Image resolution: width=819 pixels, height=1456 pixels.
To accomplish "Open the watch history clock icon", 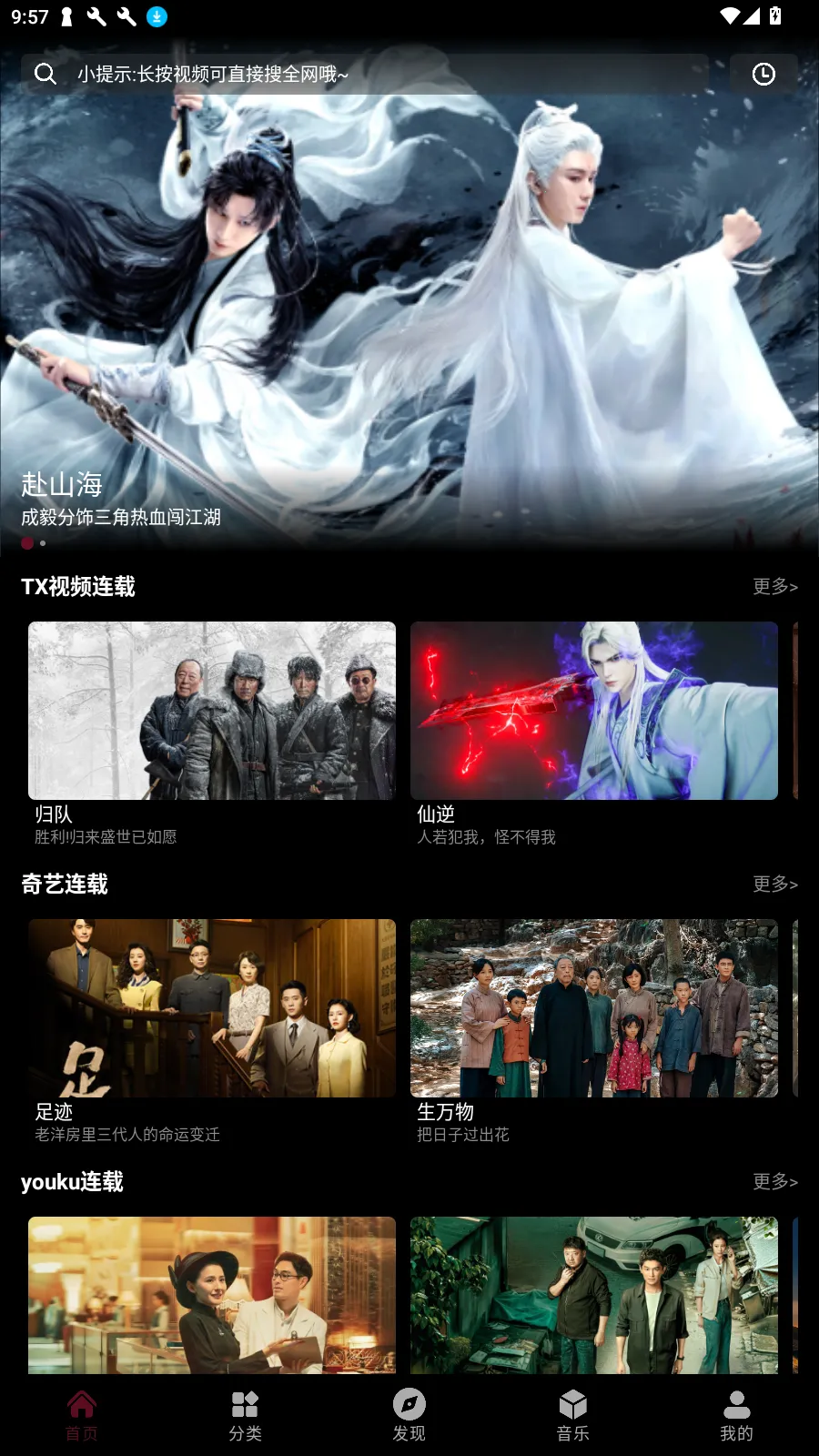I will (763, 74).
